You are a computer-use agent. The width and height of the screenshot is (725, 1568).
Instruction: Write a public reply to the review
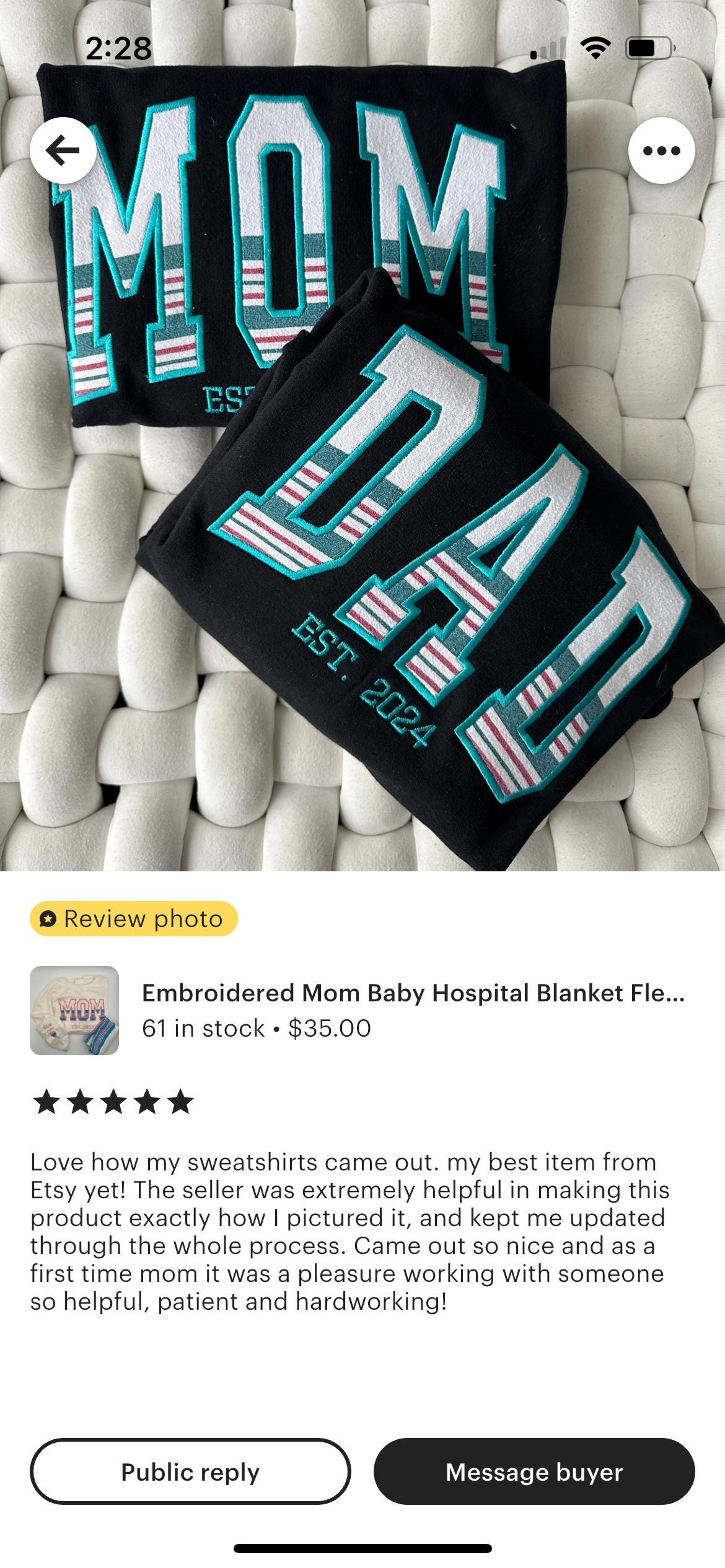[190, 1472]
